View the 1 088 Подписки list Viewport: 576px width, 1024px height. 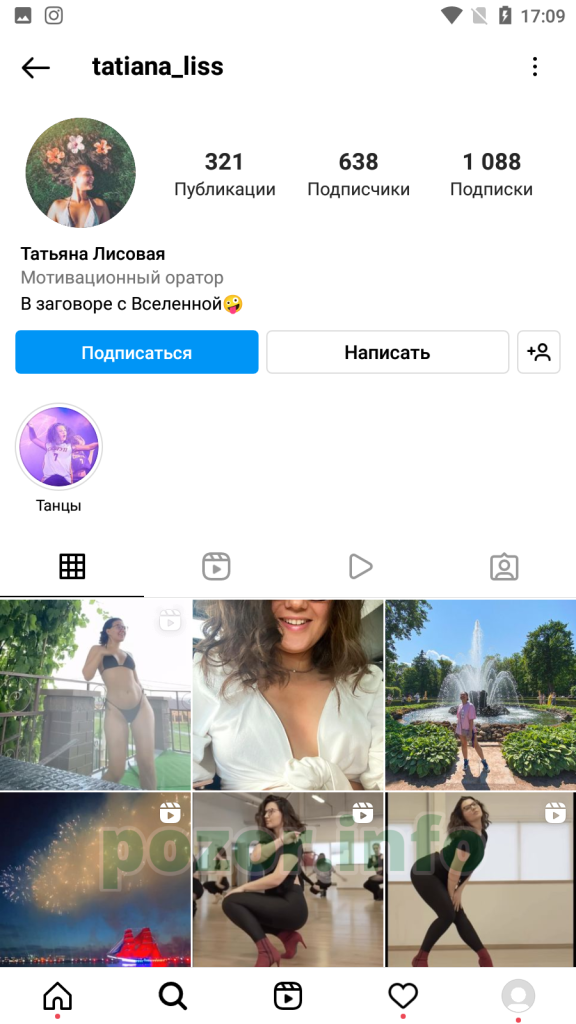coord(492,174)
